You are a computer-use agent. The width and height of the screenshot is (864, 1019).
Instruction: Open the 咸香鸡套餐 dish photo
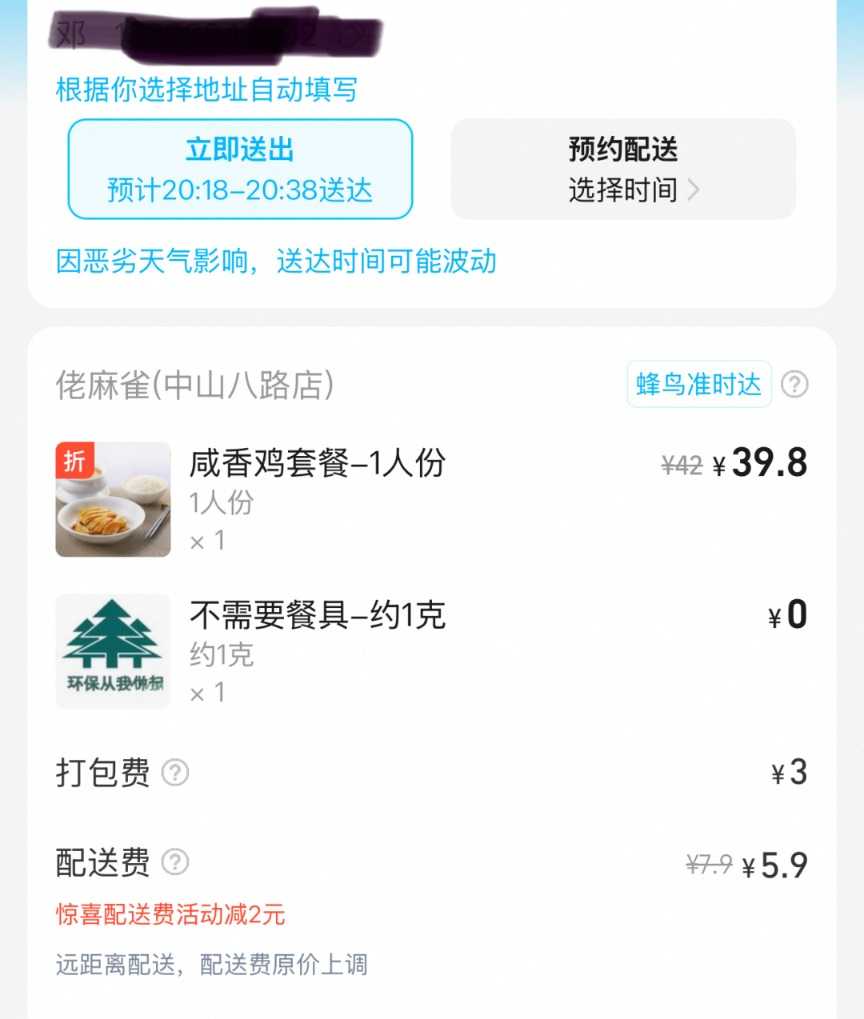(x=113, y=499)
